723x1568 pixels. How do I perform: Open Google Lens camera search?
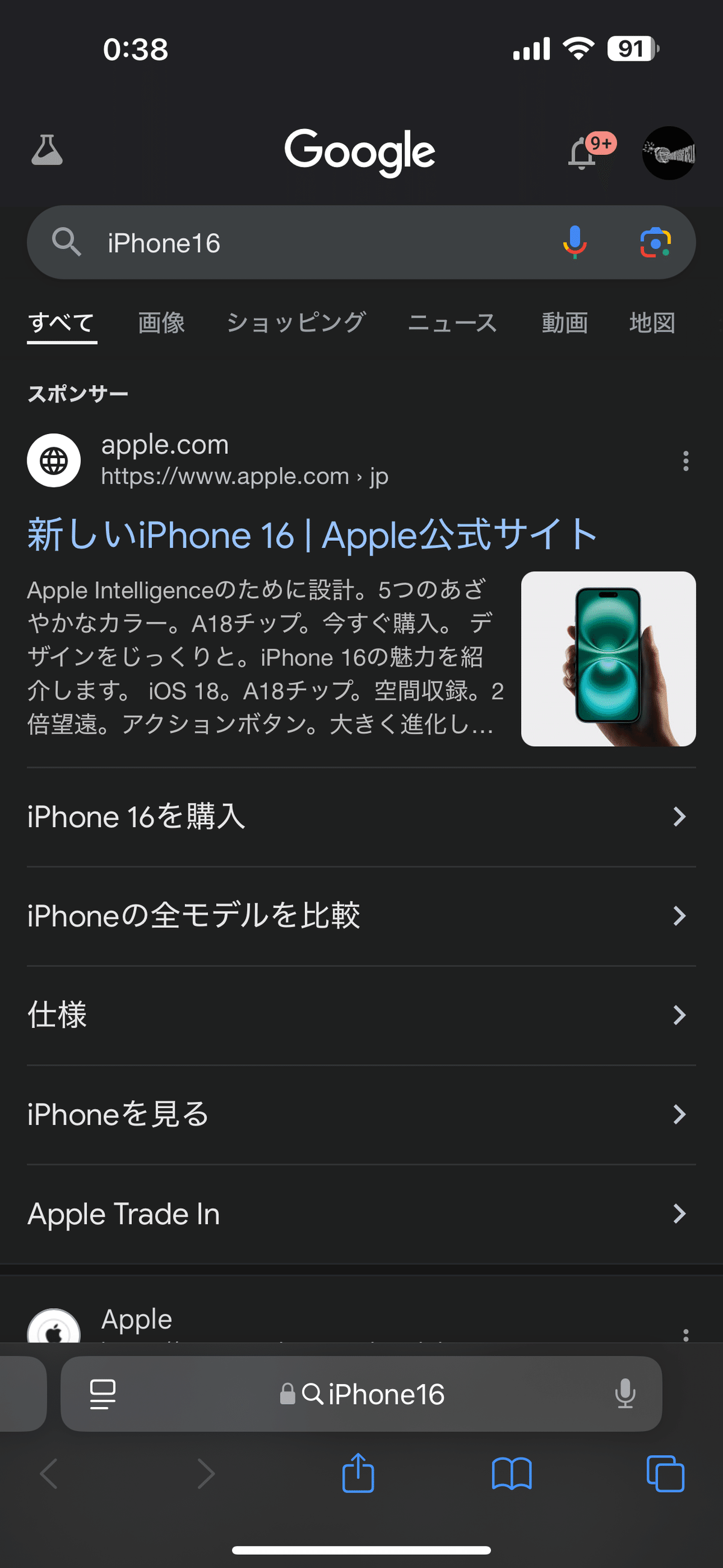click(656, 243)
